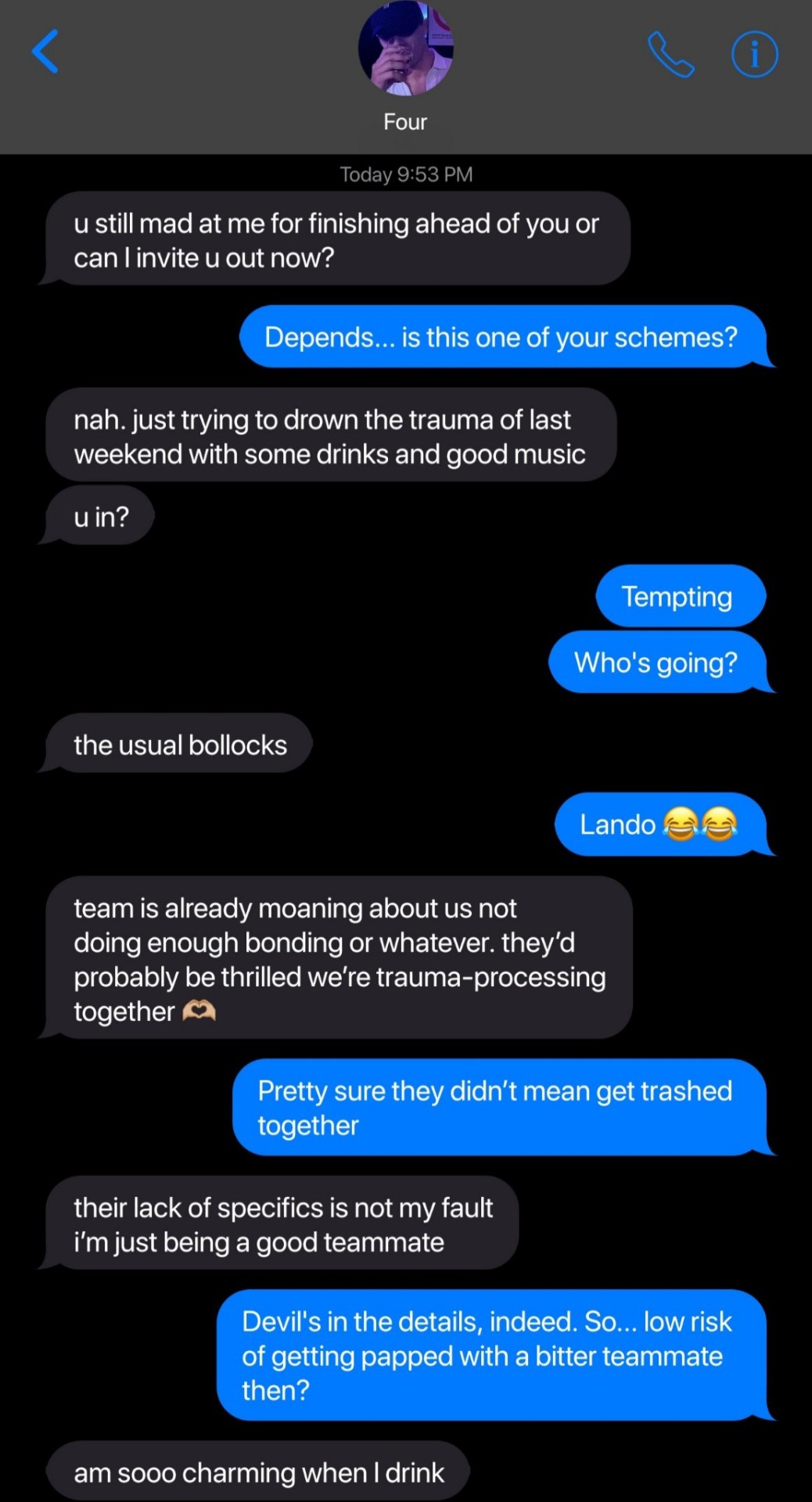Screen dimensions: 812x1502
Task: Start a phone call with Four
Action: click(x=670, y=54)
